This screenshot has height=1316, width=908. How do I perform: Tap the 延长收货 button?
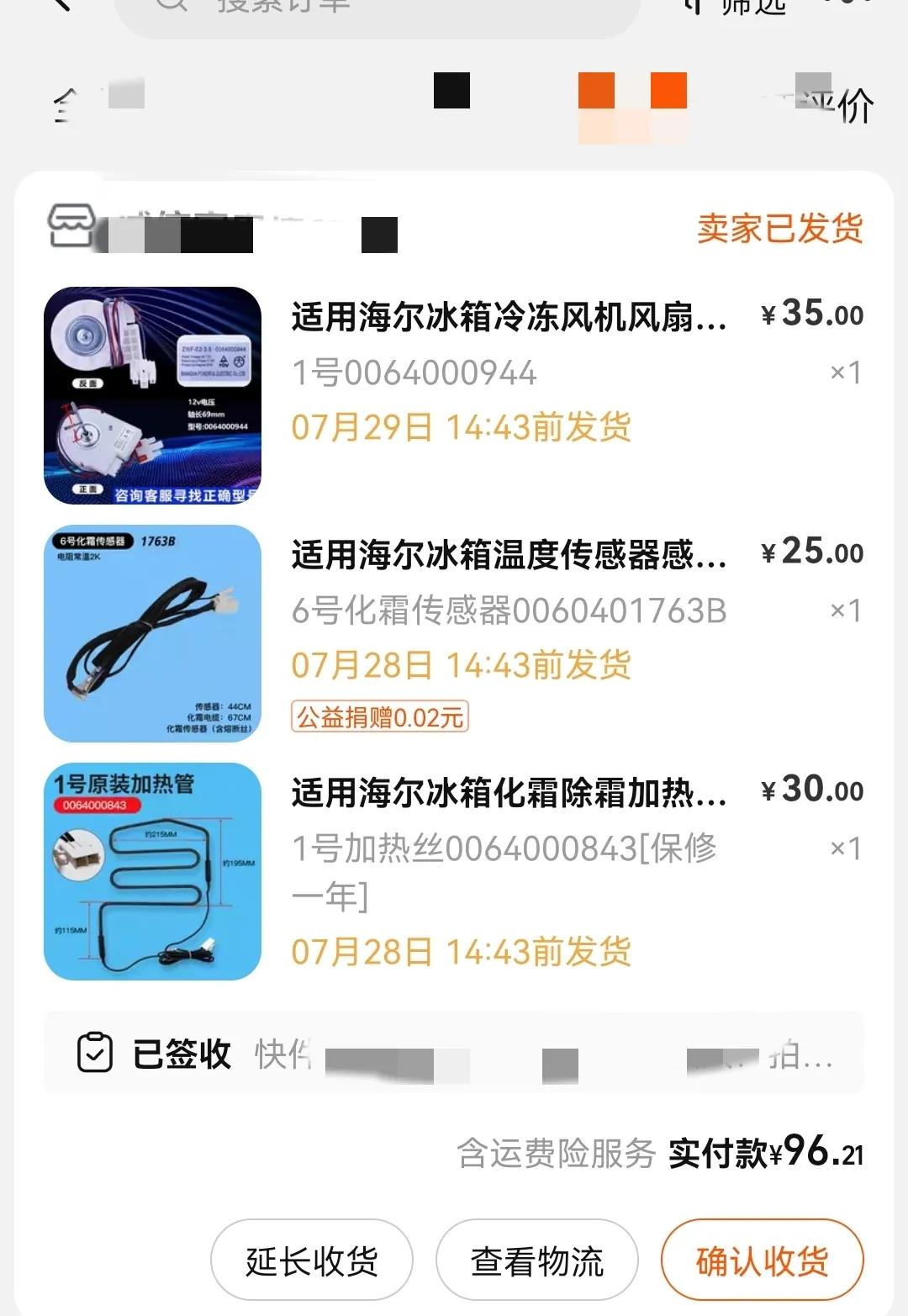pyautogui.click(x=312, y=1259)
